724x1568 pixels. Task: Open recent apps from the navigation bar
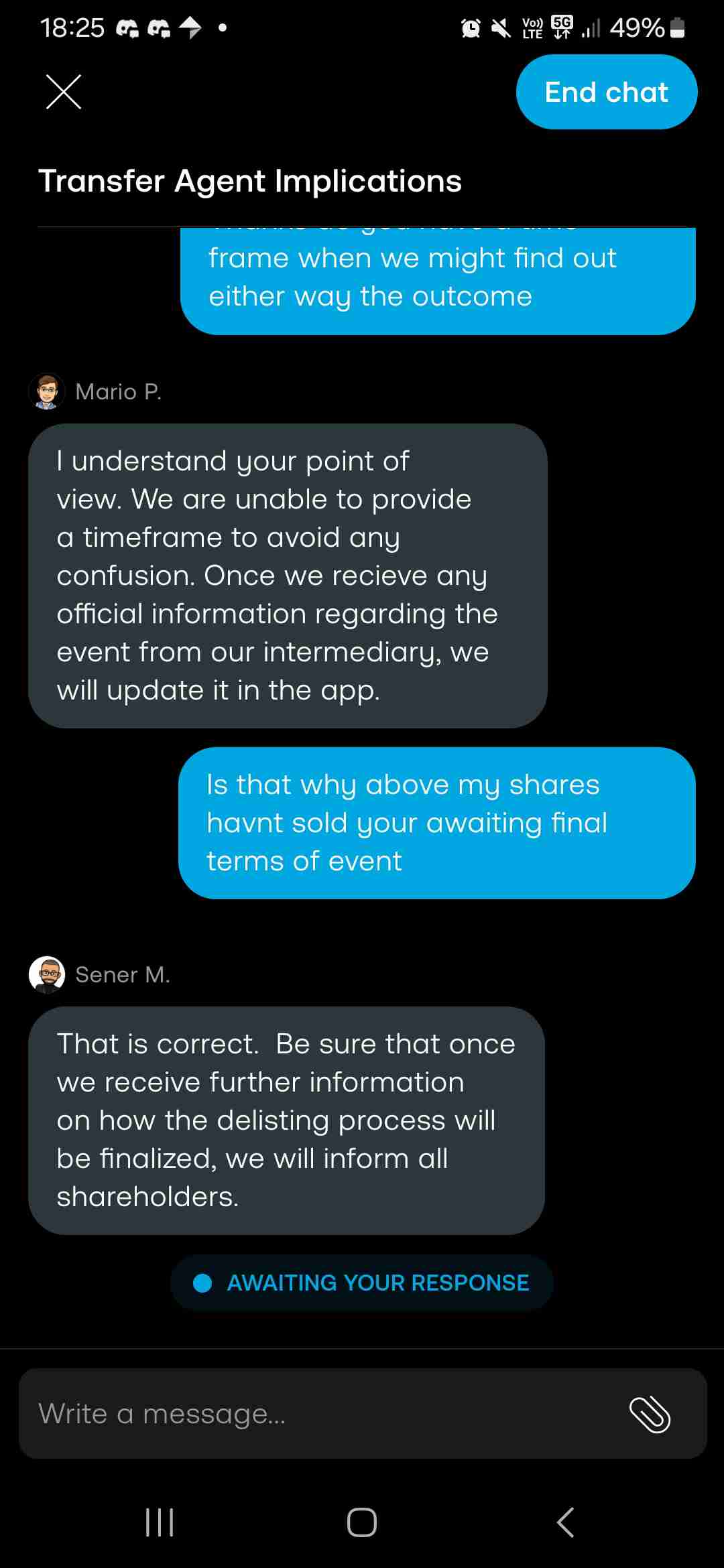click(160, 1522)
